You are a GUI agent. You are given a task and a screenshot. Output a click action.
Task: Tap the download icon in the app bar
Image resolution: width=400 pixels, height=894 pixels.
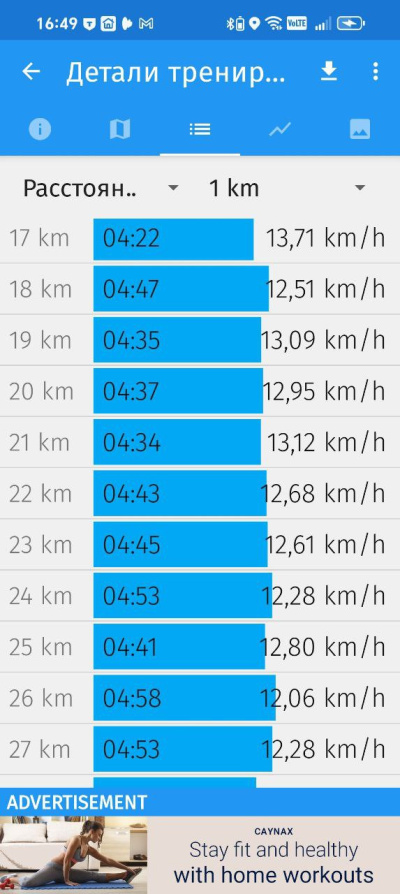click(x=329, y=71)
